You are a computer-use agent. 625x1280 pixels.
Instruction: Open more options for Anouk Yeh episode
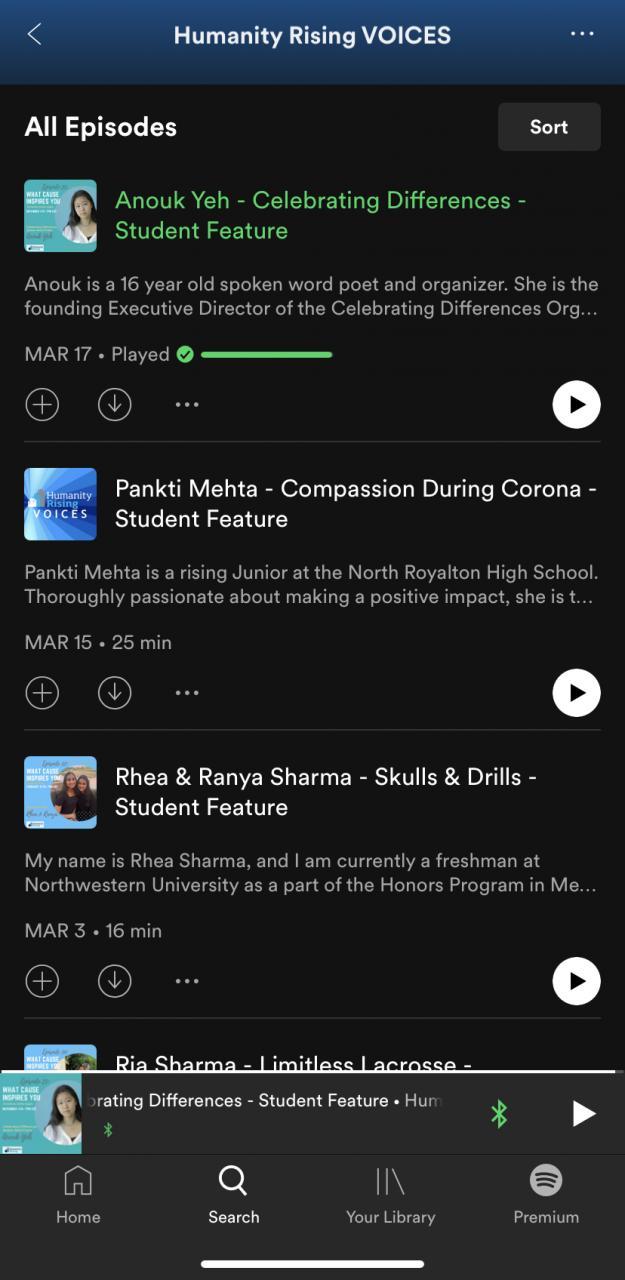(x=187, y=405)
